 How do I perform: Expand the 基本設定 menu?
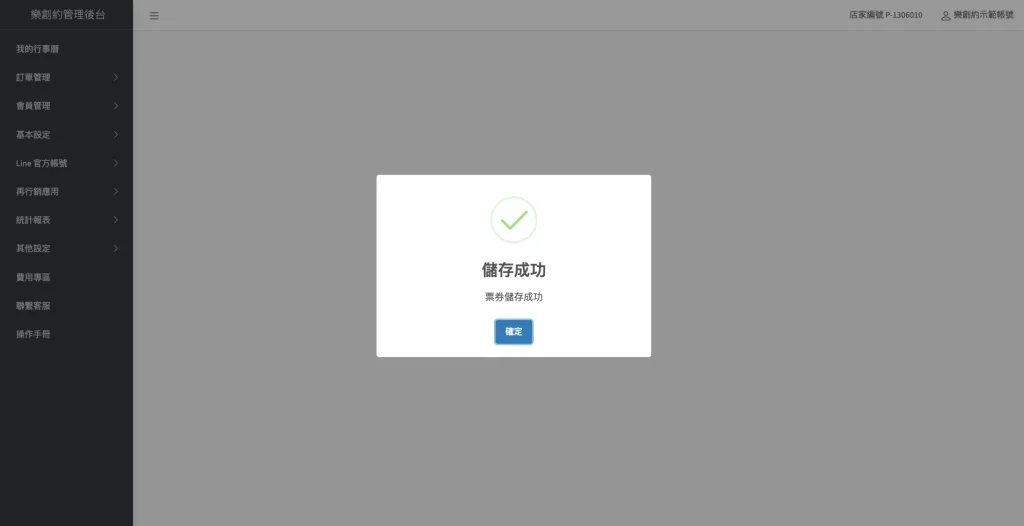click(66, 135)
